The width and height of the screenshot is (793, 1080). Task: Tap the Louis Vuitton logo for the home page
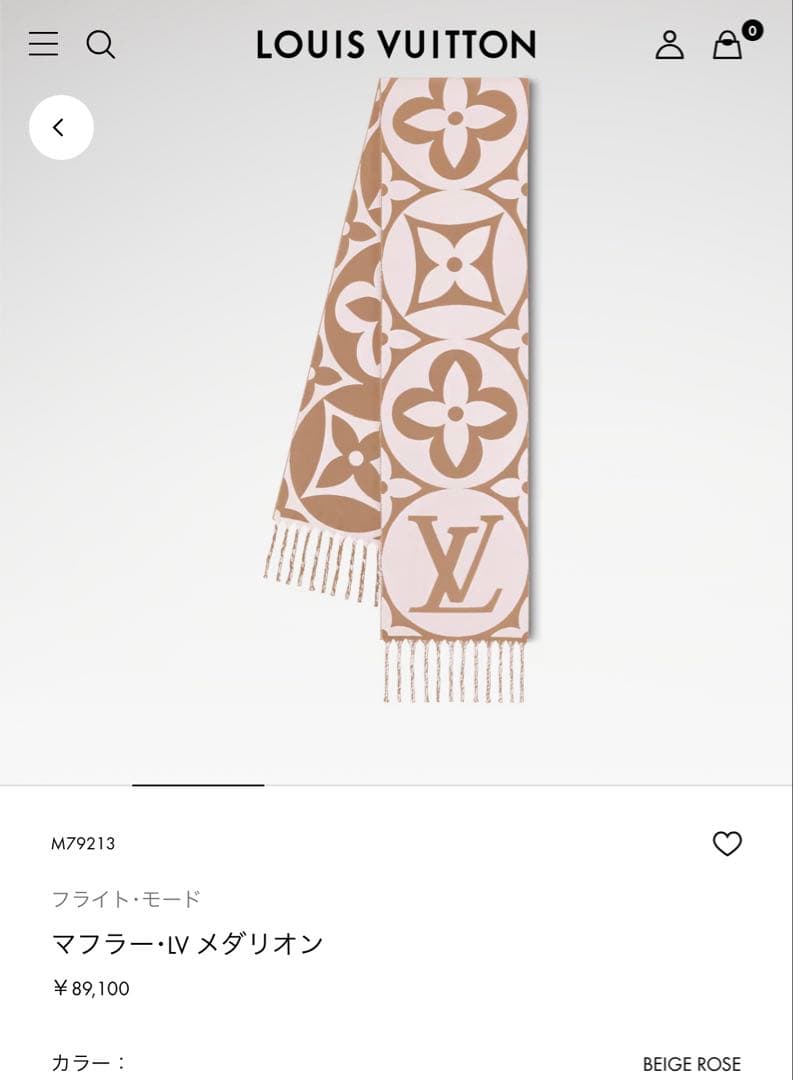[x=396, y=44]
